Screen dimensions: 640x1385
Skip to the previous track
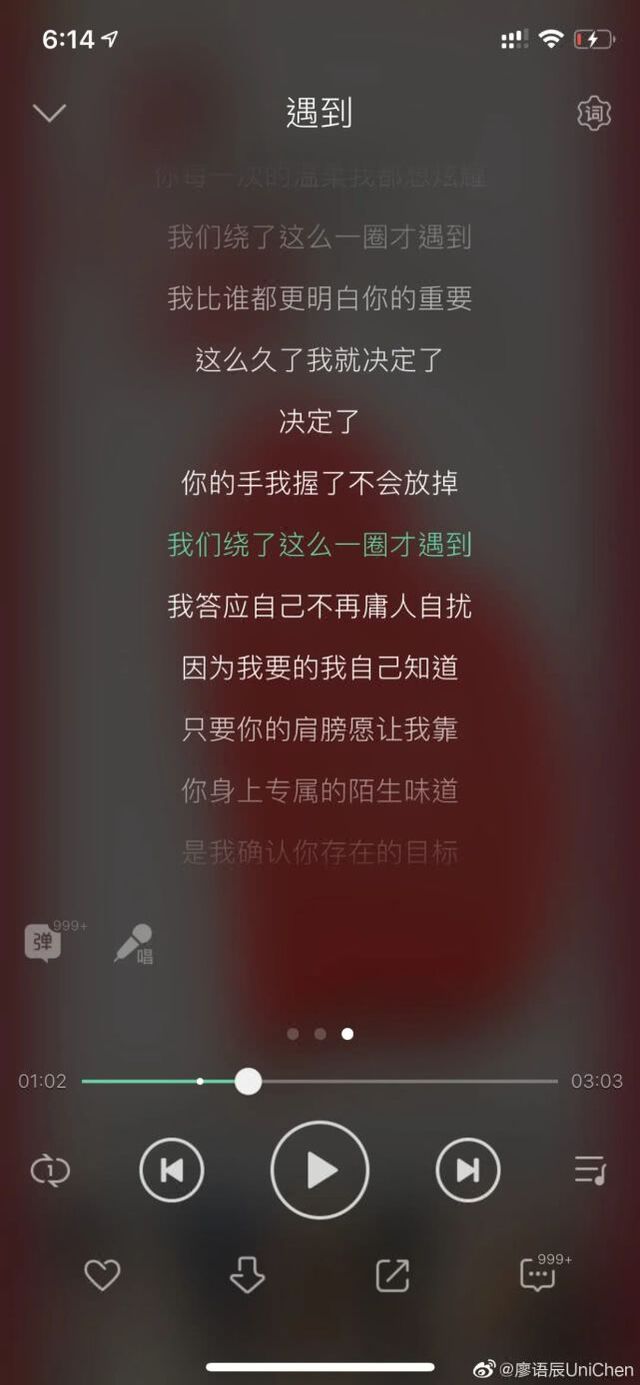tap(171, 1170)
